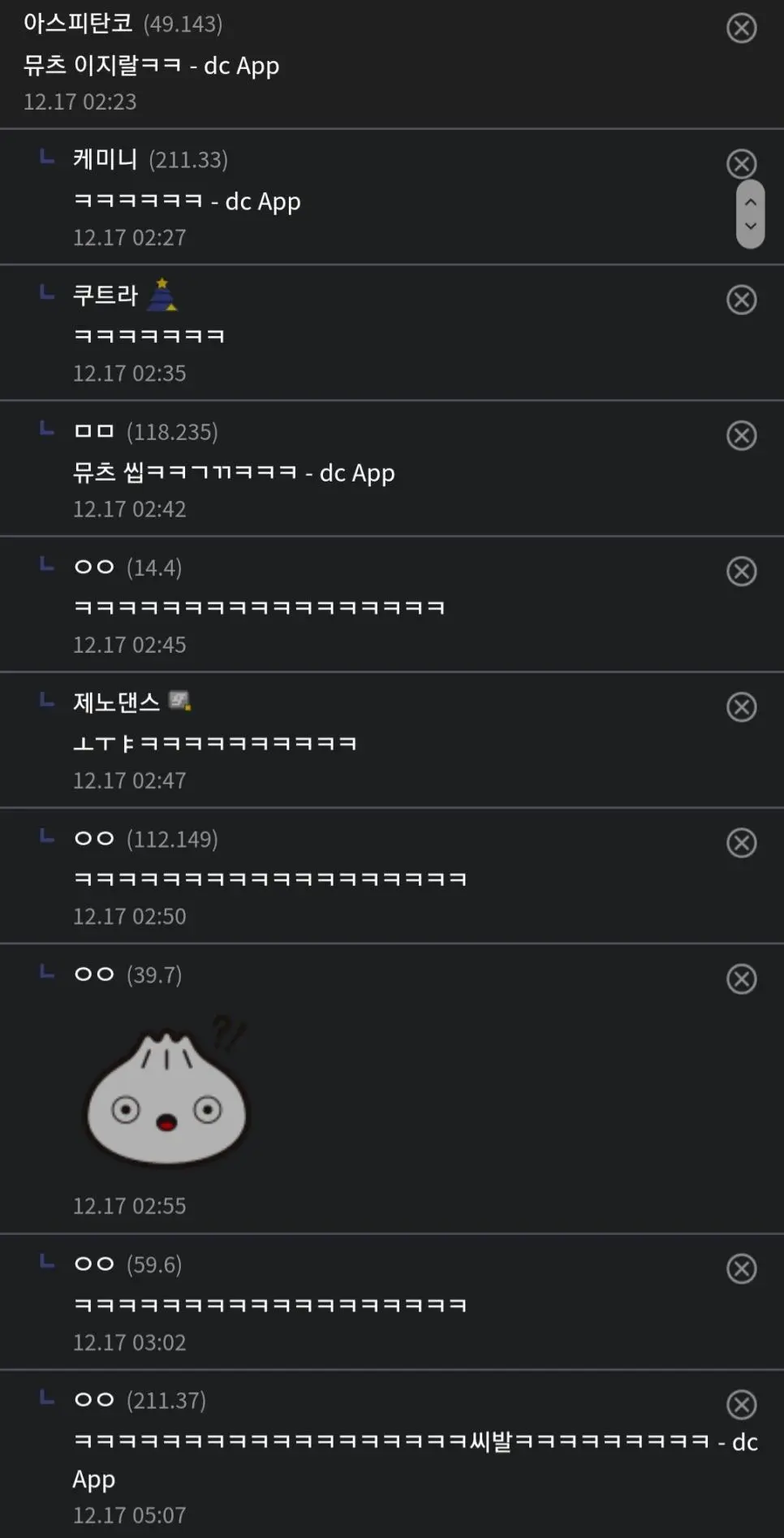
Task: View the dumpling sticker from ㅇㅇ (39.7)
Action: pyautogui.click(x=166, y=1094)
